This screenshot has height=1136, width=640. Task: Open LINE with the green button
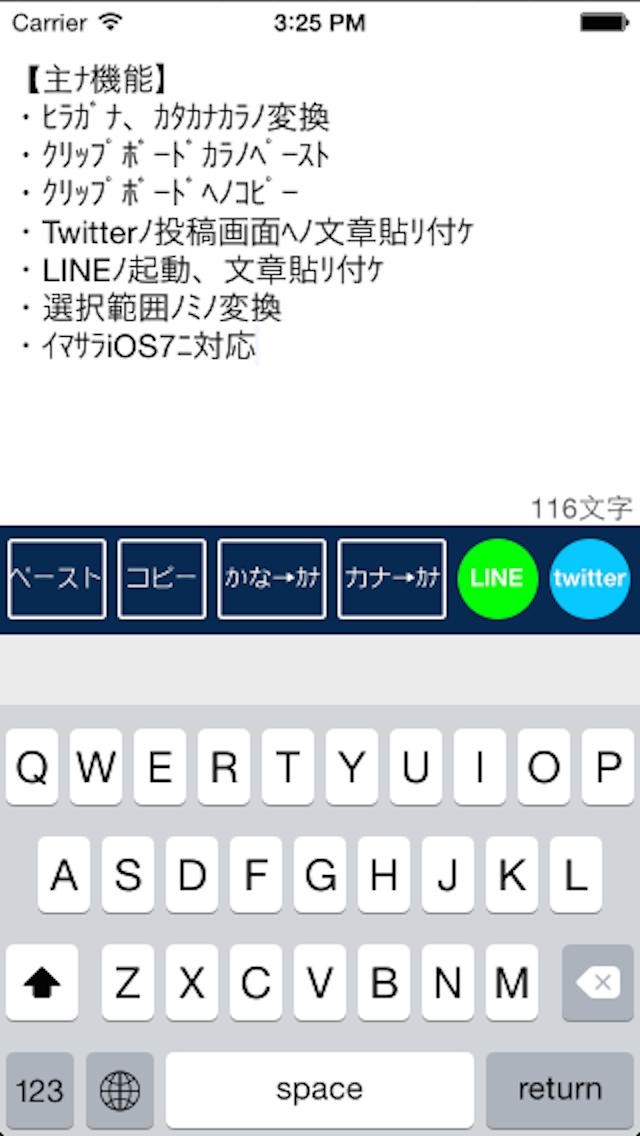tap(498, 578)
